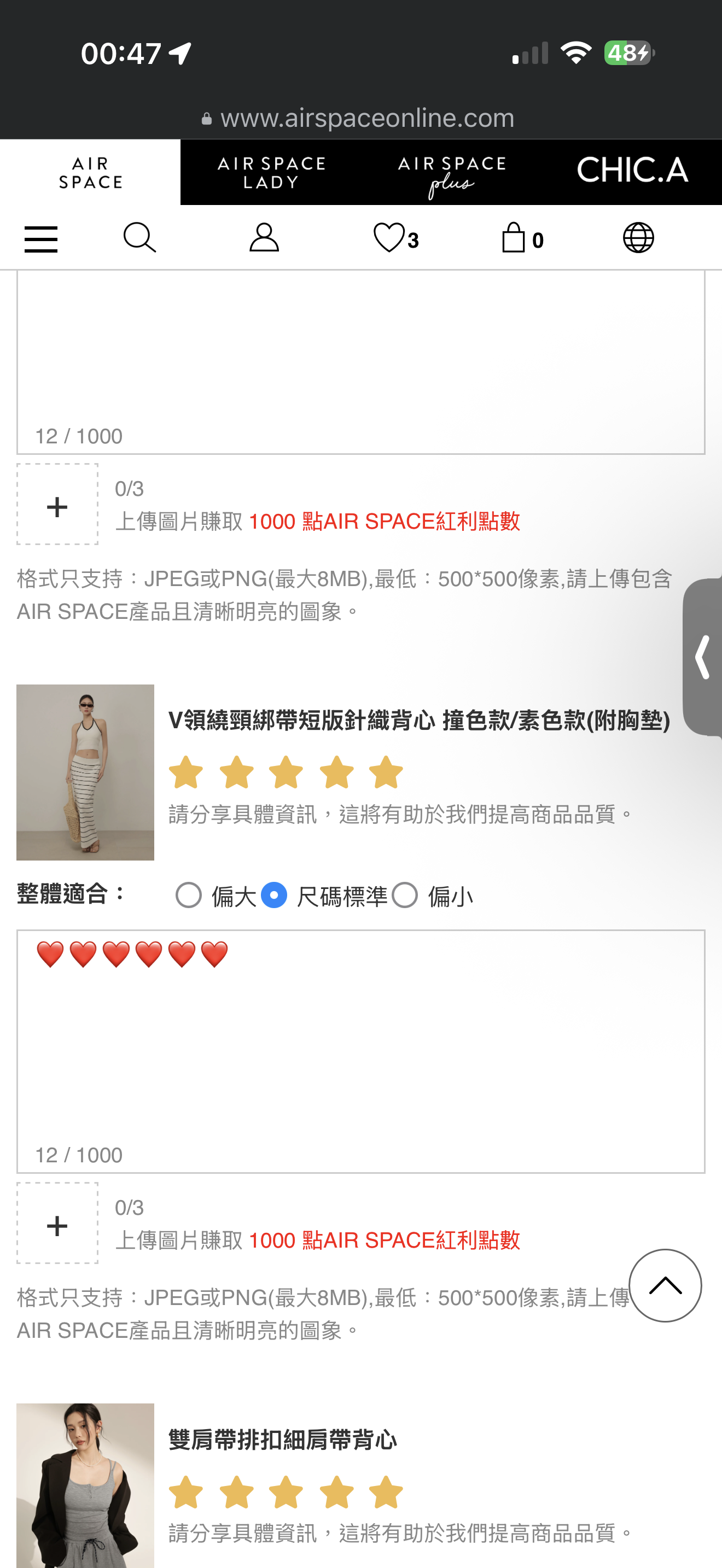Jump back to top of page

coord(665,1285)
